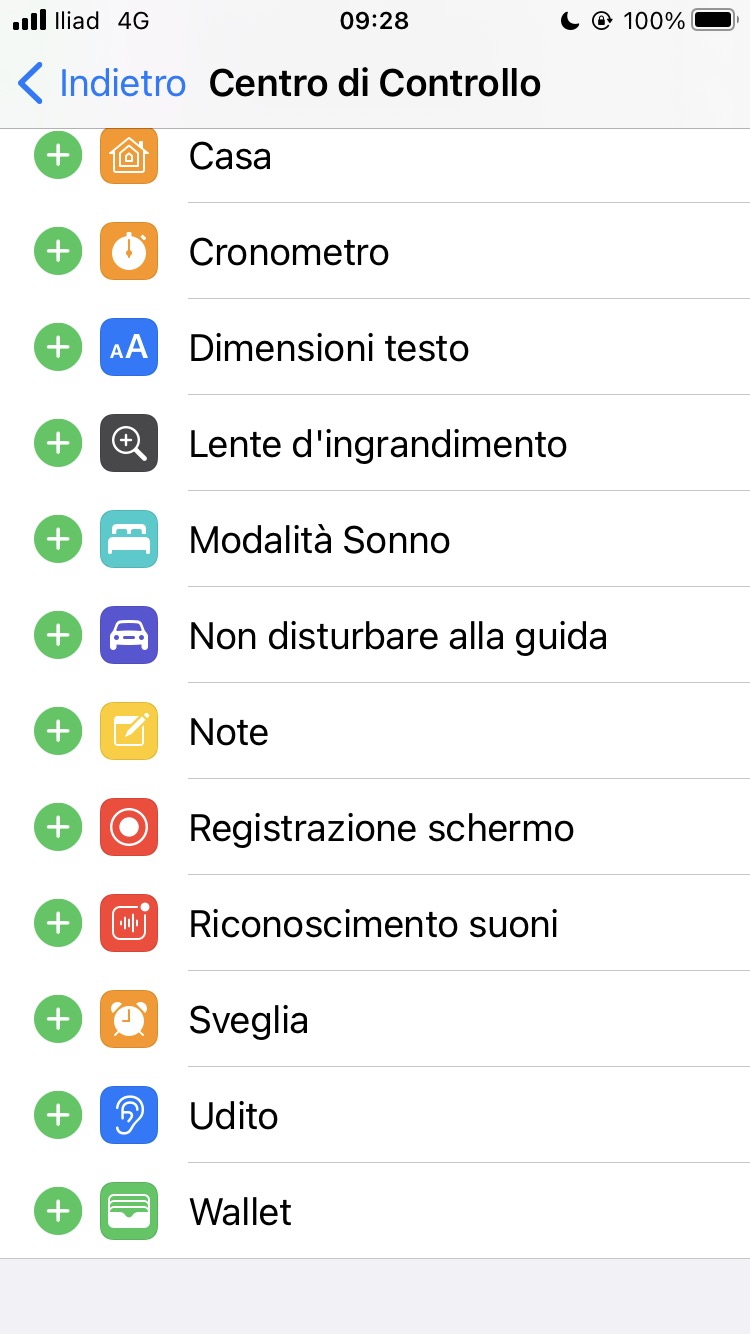This screenshot has width=750, height=1334.
Task: Include Sveglia with its plus button
Action: point(58,1019)
